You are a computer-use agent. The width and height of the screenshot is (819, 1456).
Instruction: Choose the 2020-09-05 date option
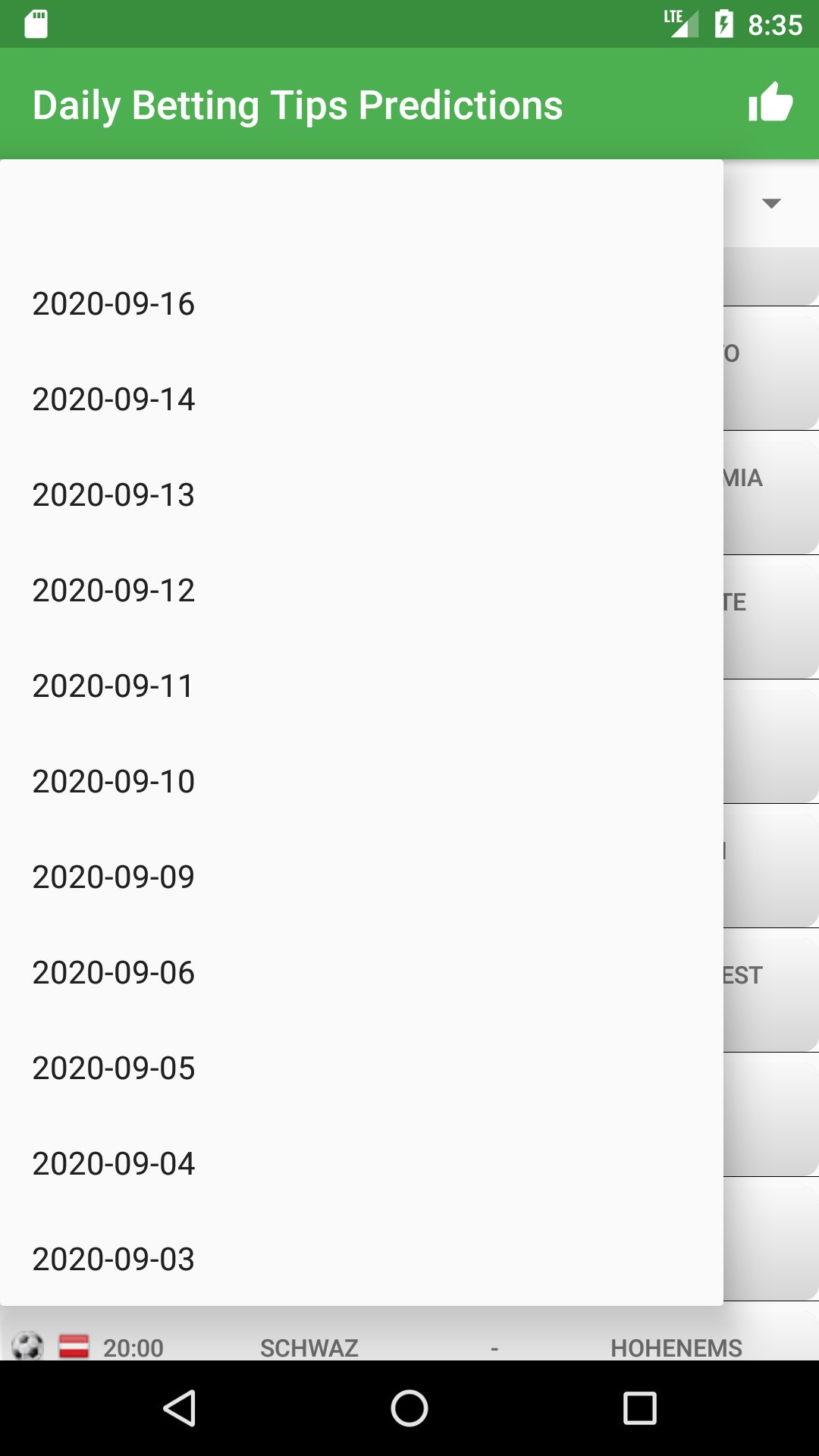pos(362,1068)
